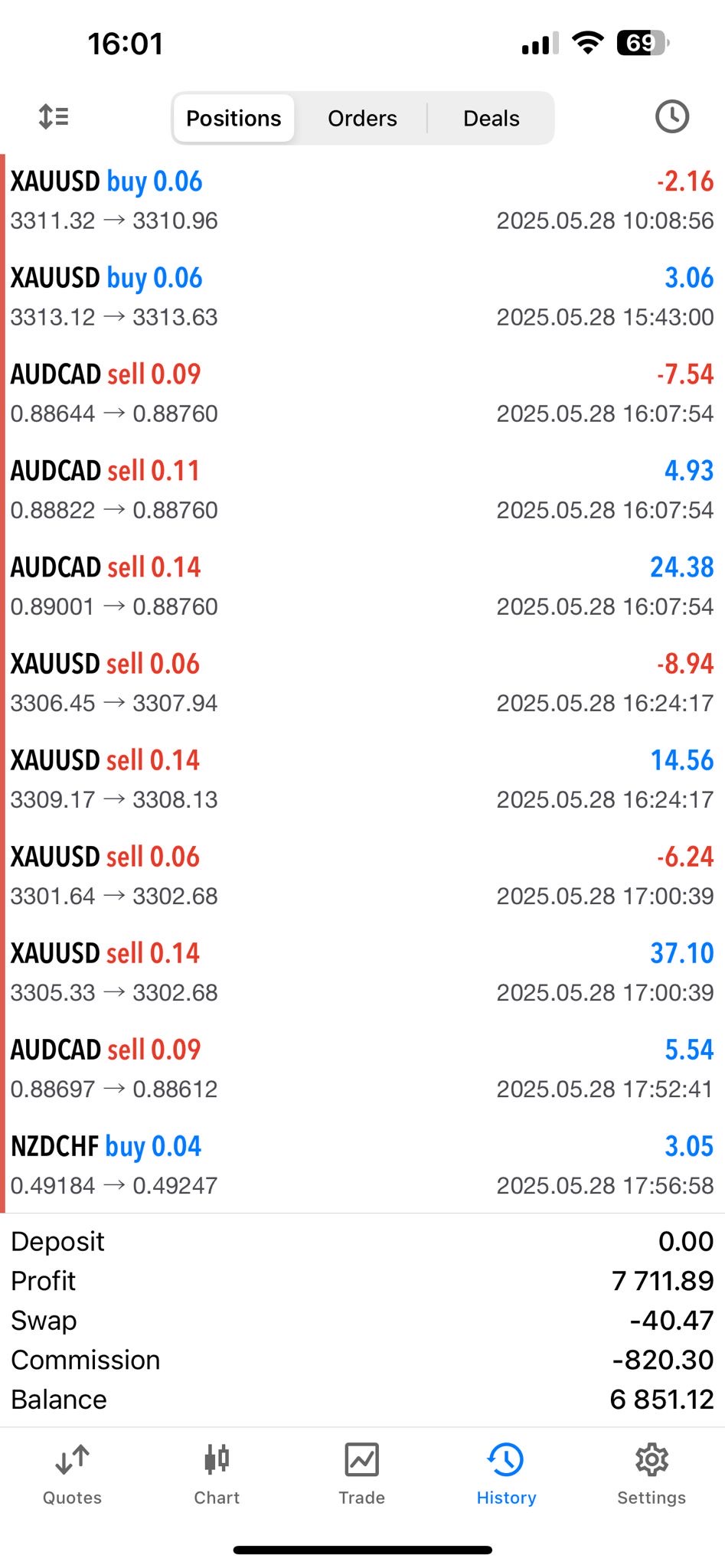
Task: Open the XAUUSD buy 0.06 position with 3.06
Action: pos(362,298)
